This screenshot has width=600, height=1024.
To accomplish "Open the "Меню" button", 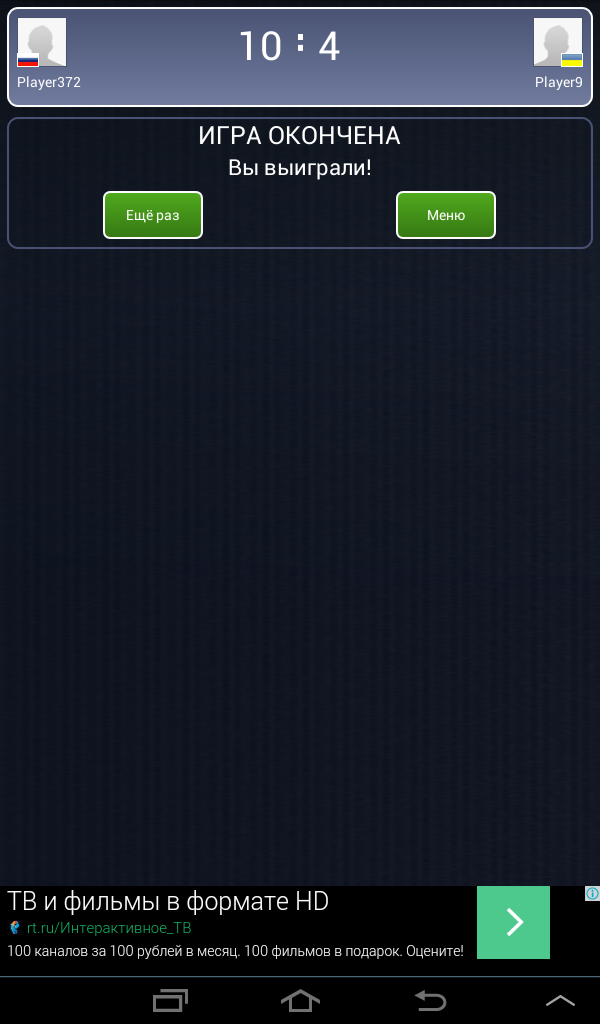I will (446, 215).
